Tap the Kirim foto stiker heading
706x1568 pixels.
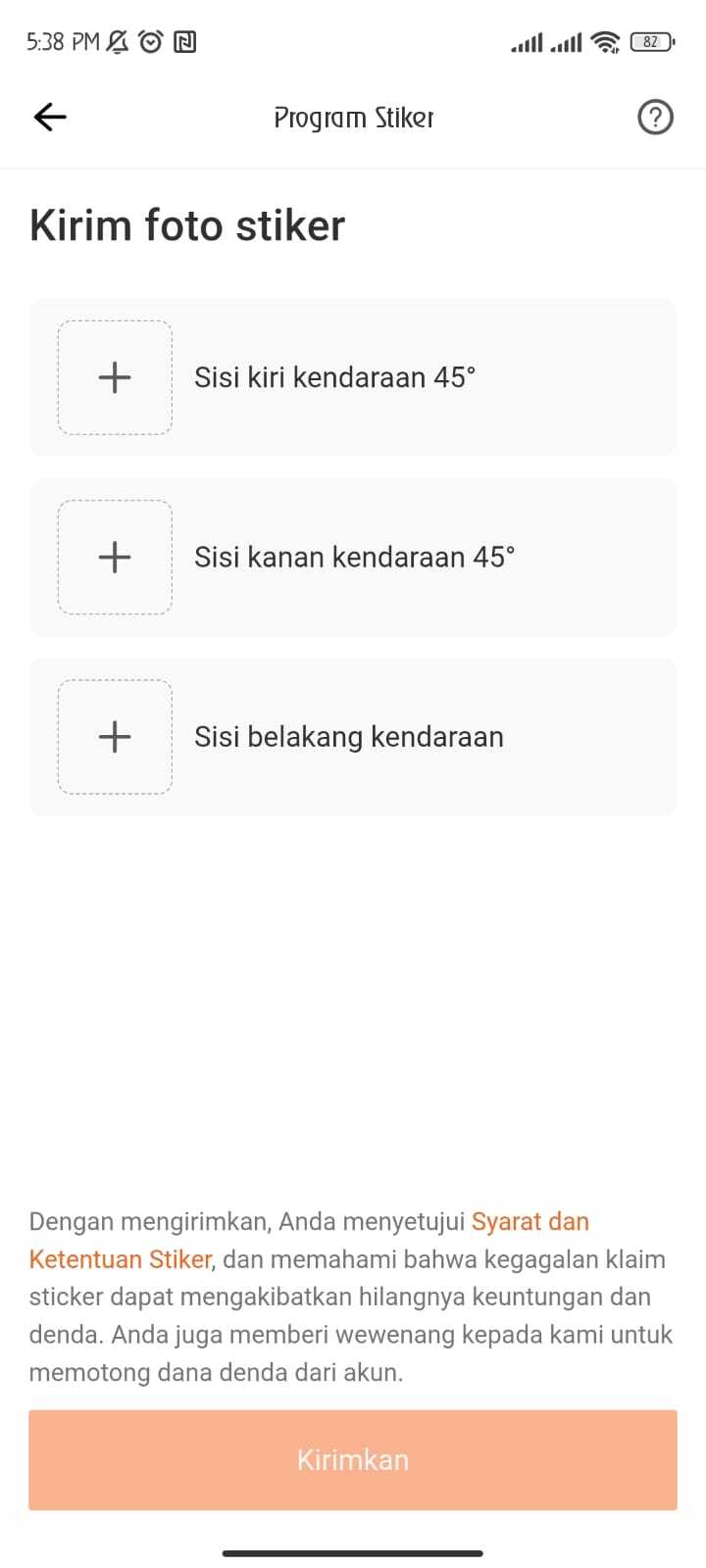[187, 224]
